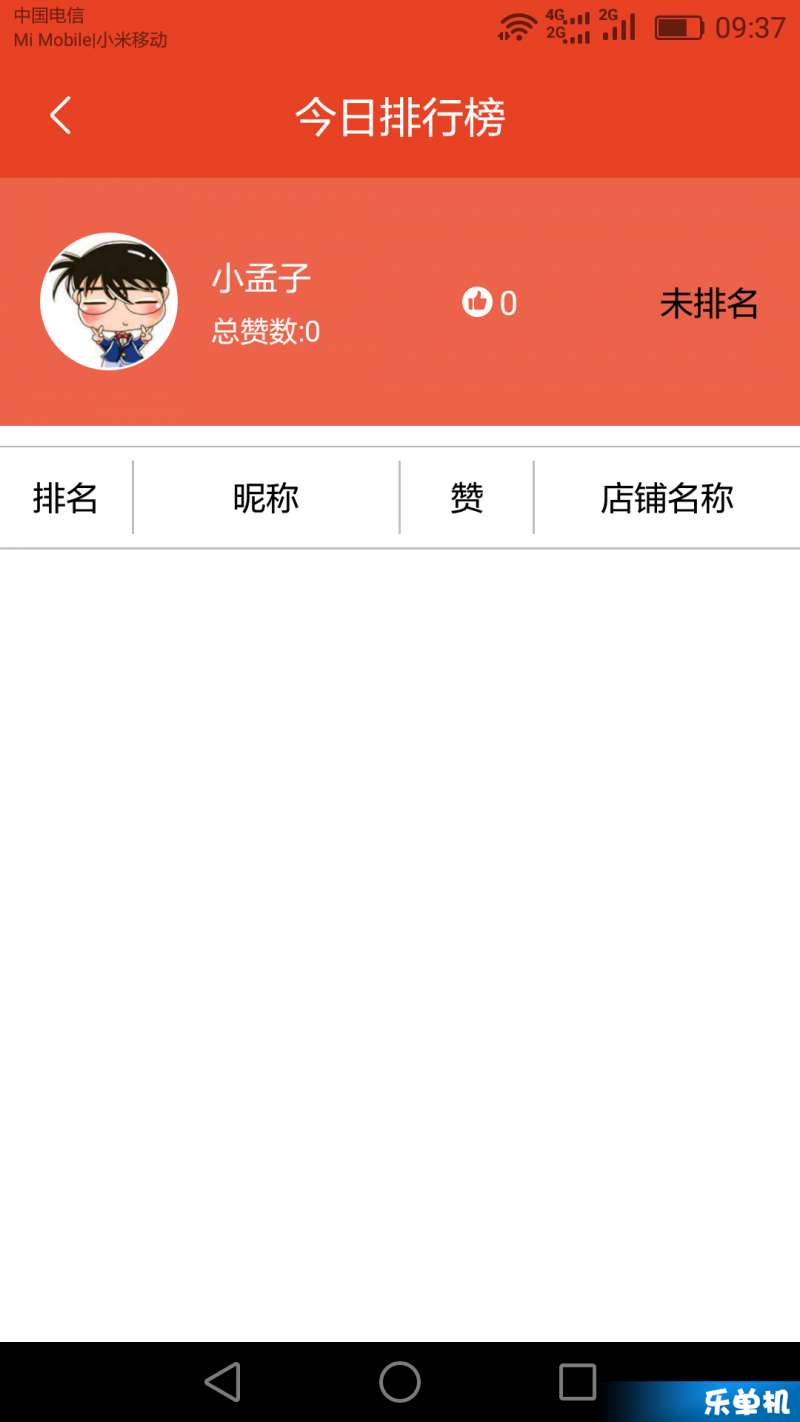800x1422 pixels.
Task: Open 小孟子's profile avatar
Action: click(109, 302)
